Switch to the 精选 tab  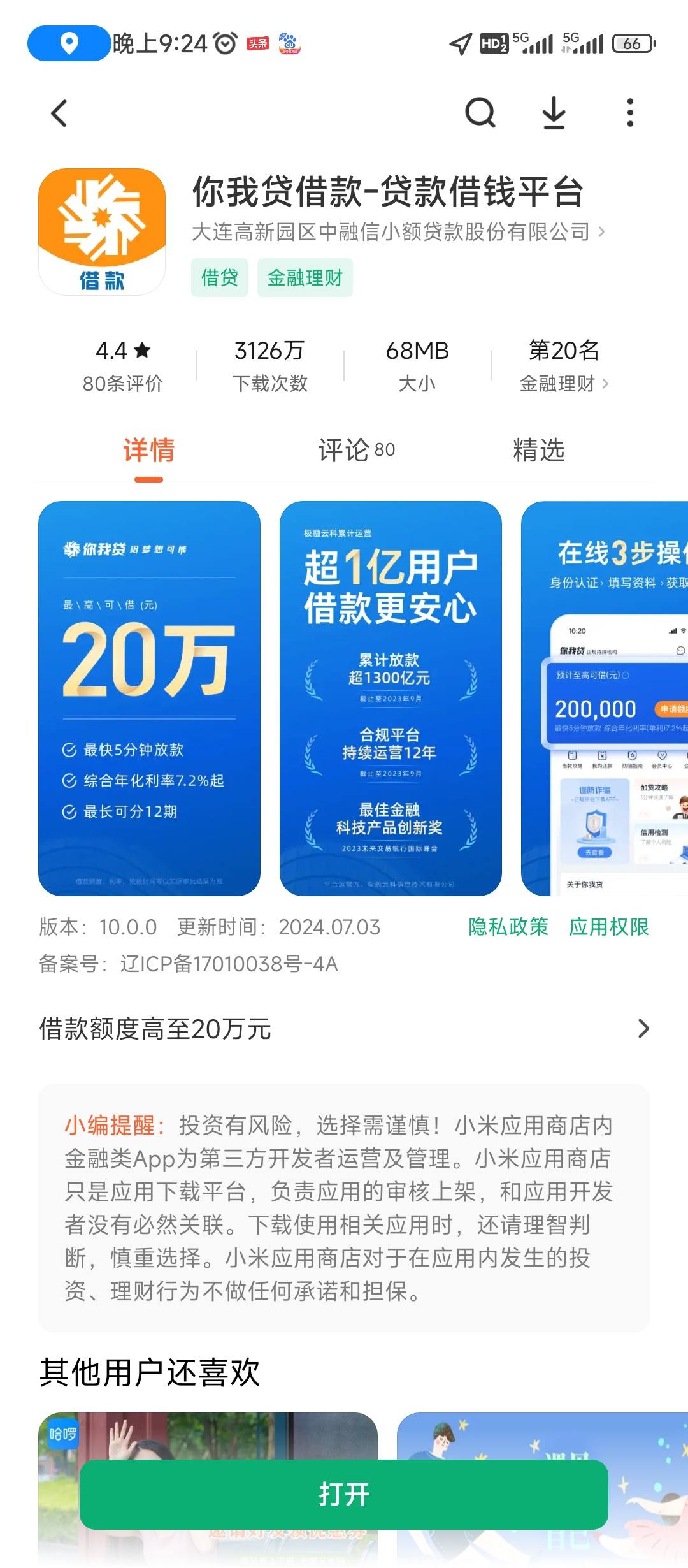pos(539,450)
